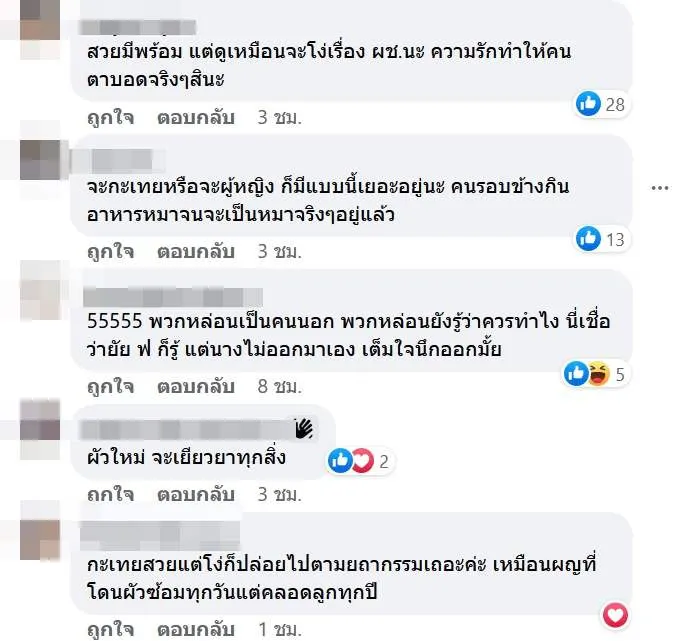675x641 pixels.
Task: Like the comment starting with จะกะเทยหรือจะผู้หญิง
Action: coord(110,251)
